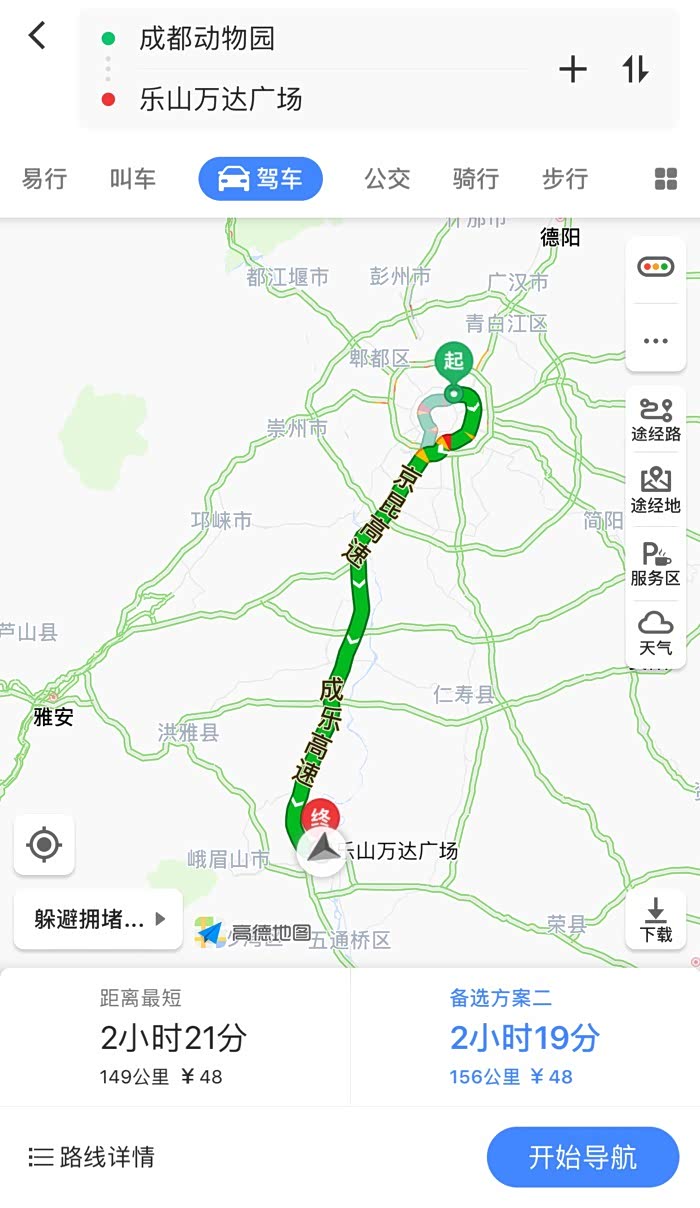Select the 步行 walking tab
700x1208 pixels.
pyautogui.click(x=565, y=179)
